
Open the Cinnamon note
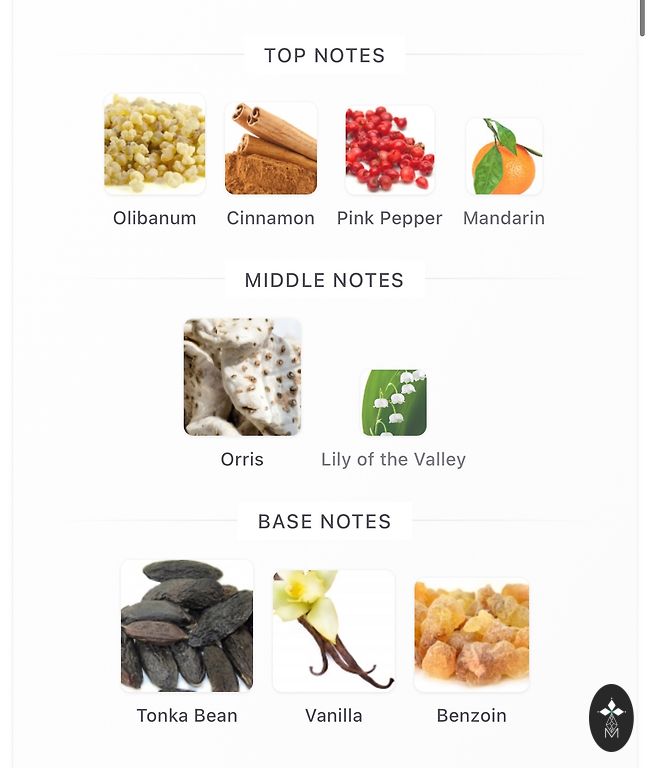271,148
